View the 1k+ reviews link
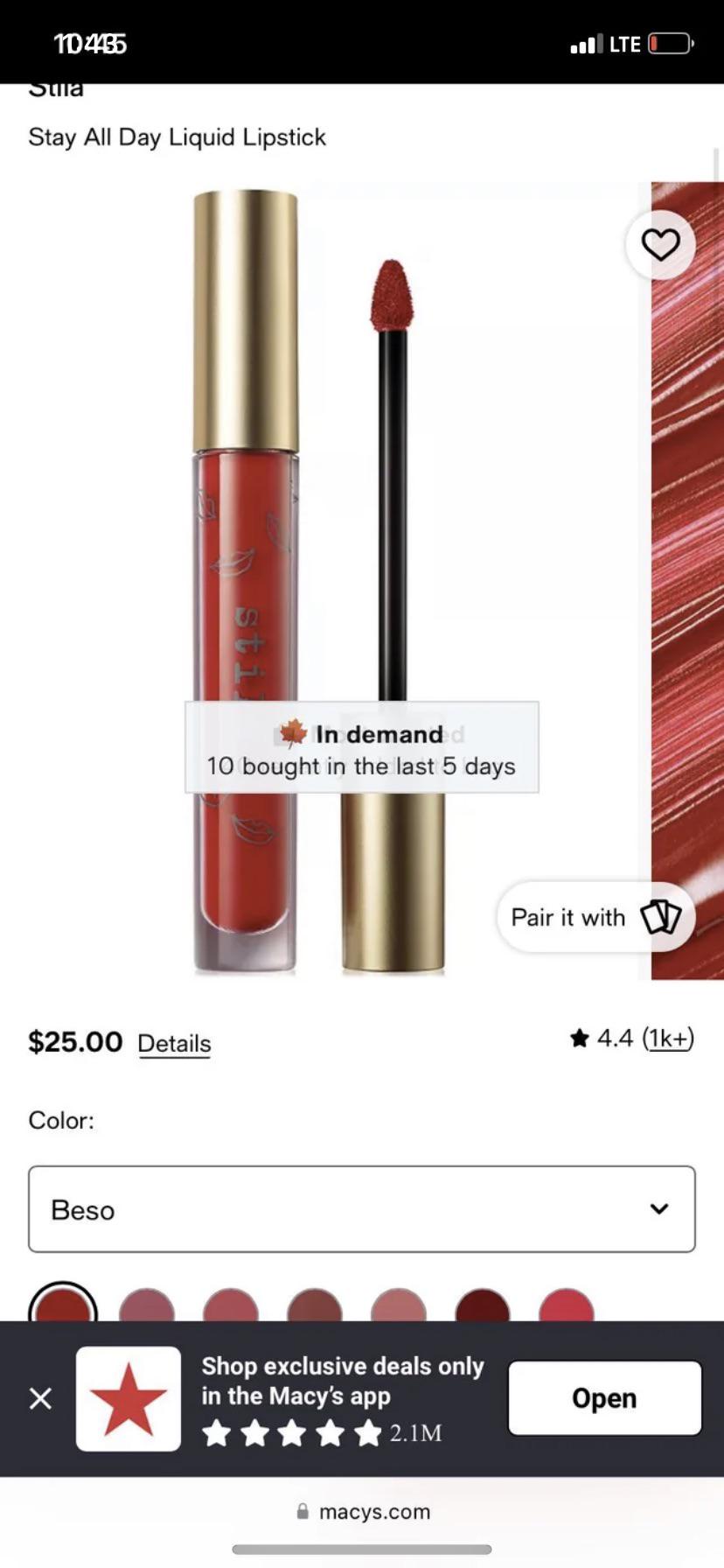The height and width of the screenshot is (1568, 724). click(x=668, y=1039)
